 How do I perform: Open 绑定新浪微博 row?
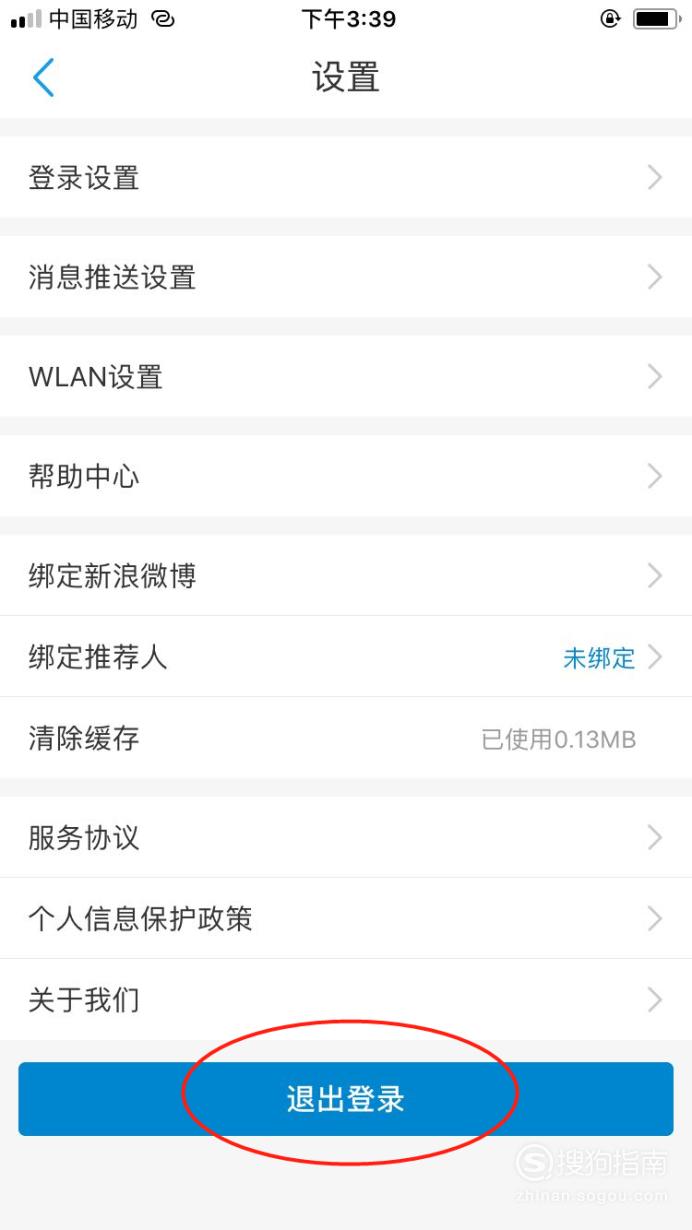[346, 575]
